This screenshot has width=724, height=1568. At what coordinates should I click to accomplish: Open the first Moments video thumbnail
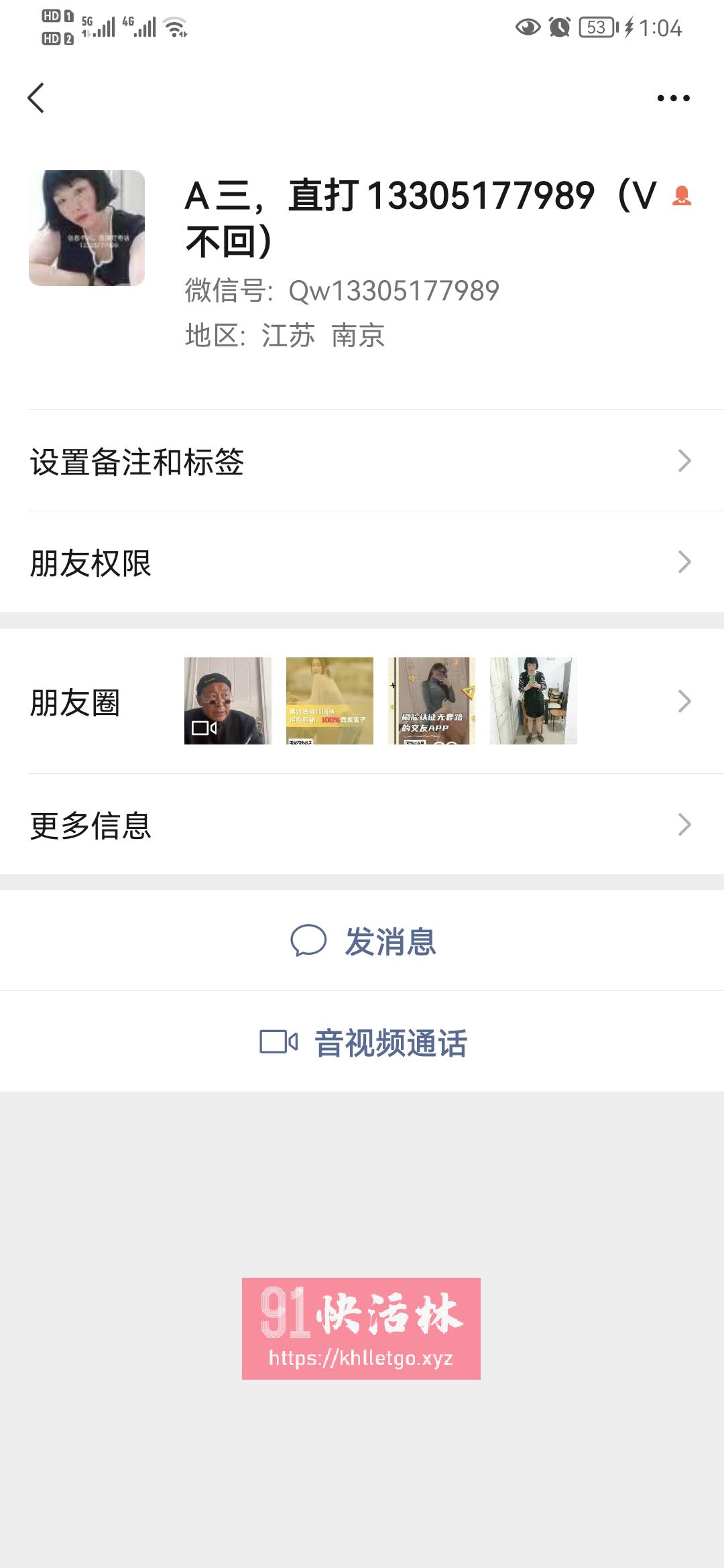227,700
